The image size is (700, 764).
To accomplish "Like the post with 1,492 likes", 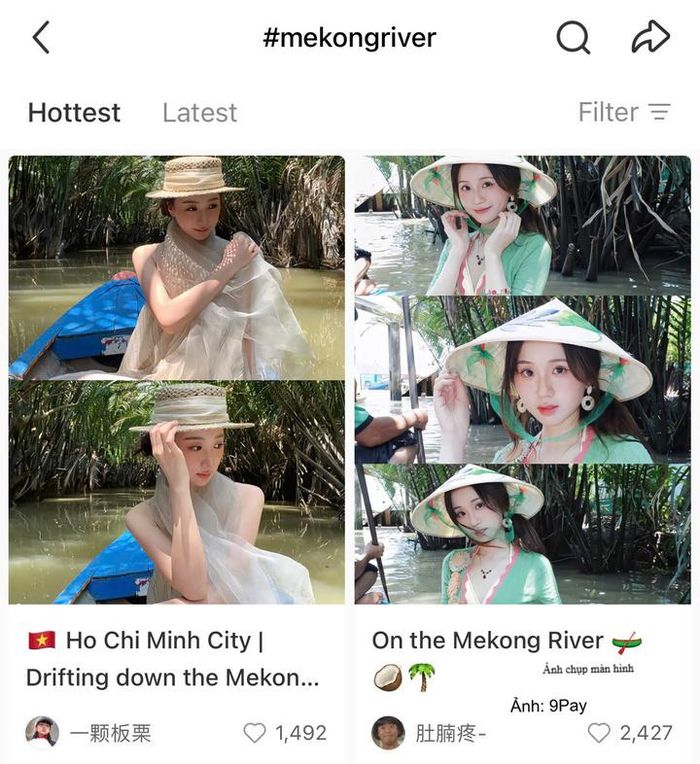I will [254, 733].
